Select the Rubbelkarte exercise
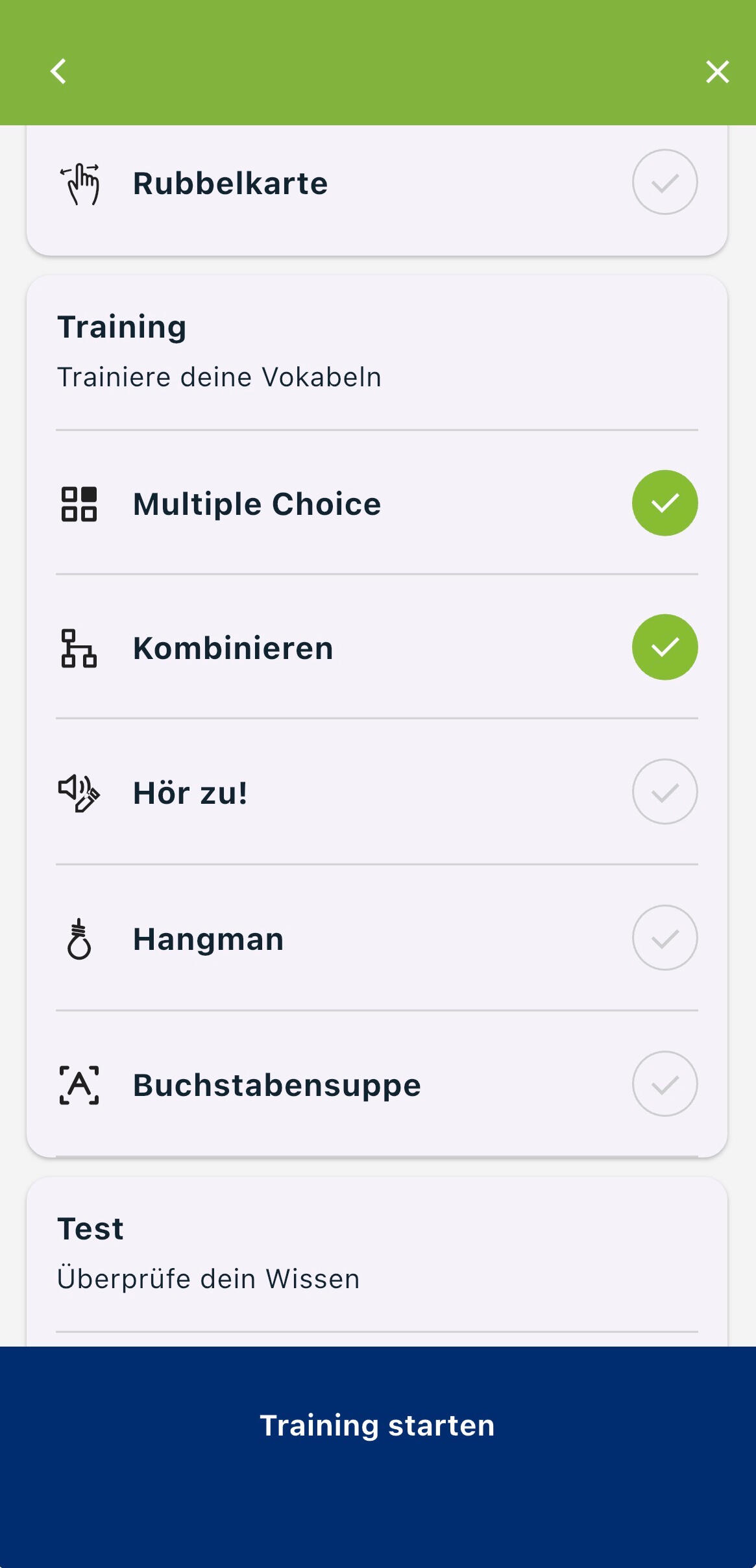Screen dimensions: 756x1568 click(665, 182)
